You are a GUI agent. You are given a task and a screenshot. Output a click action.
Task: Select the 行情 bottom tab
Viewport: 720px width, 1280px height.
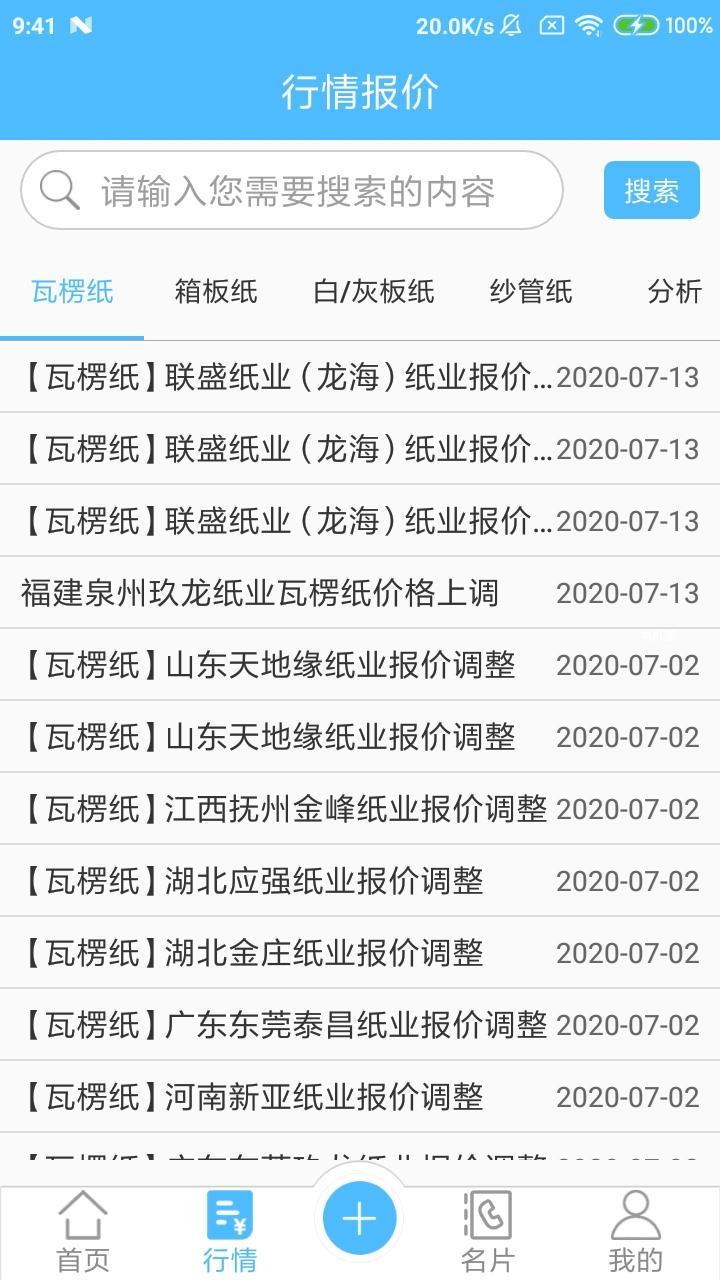(x=230, y=1232)
